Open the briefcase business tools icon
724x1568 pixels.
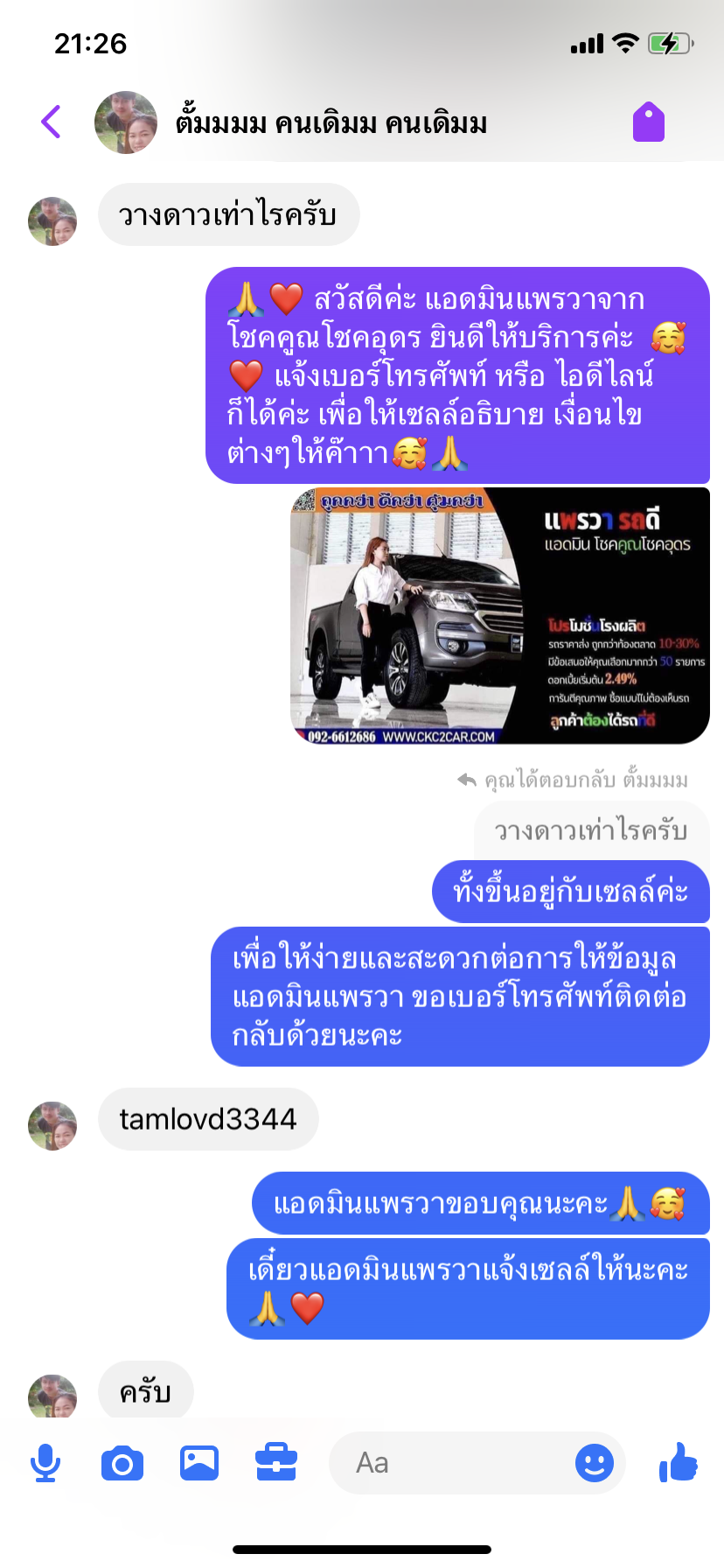(x=276, y=1463)
